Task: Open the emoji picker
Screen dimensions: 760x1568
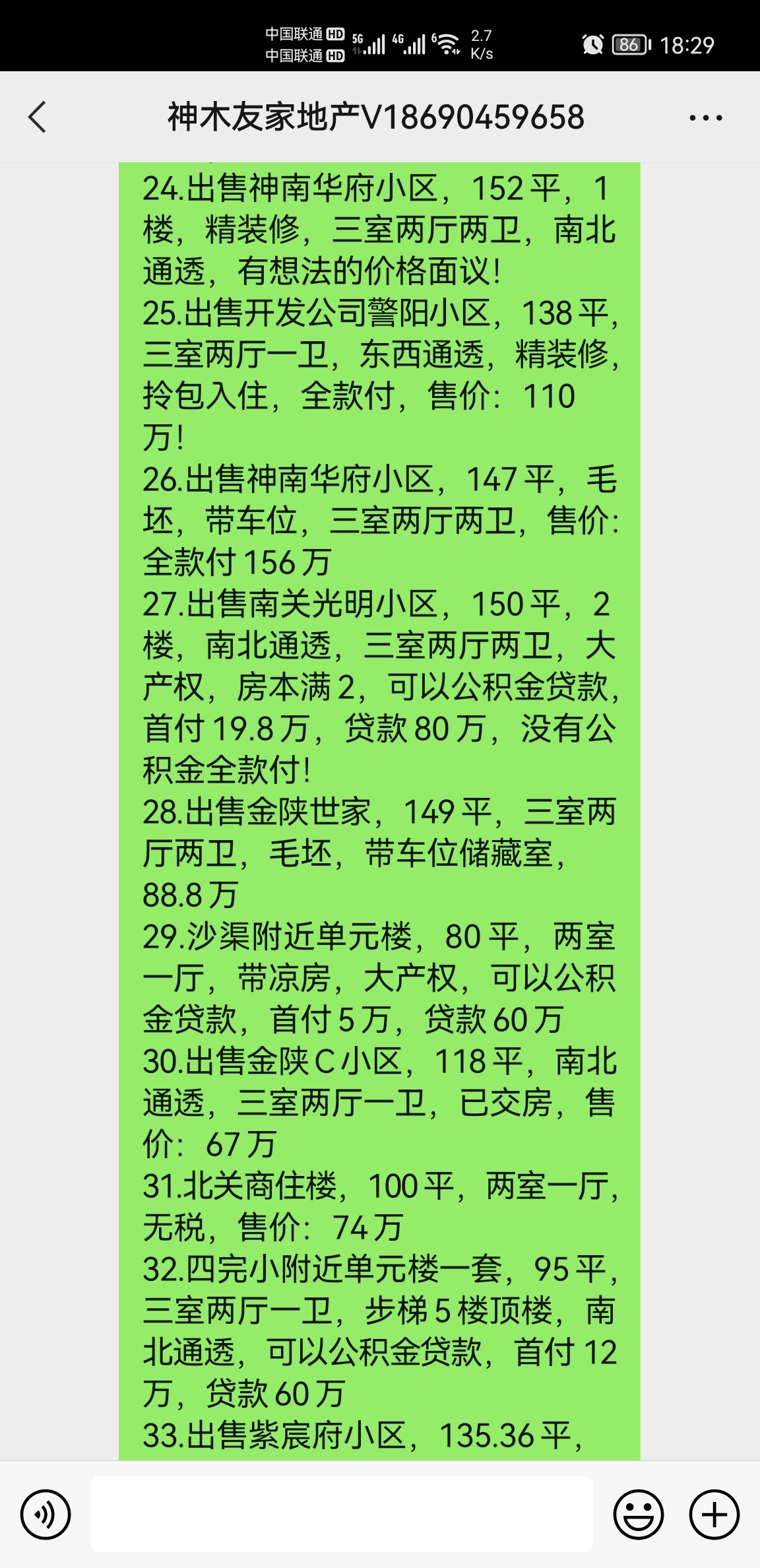Action: pos(638,1514)
